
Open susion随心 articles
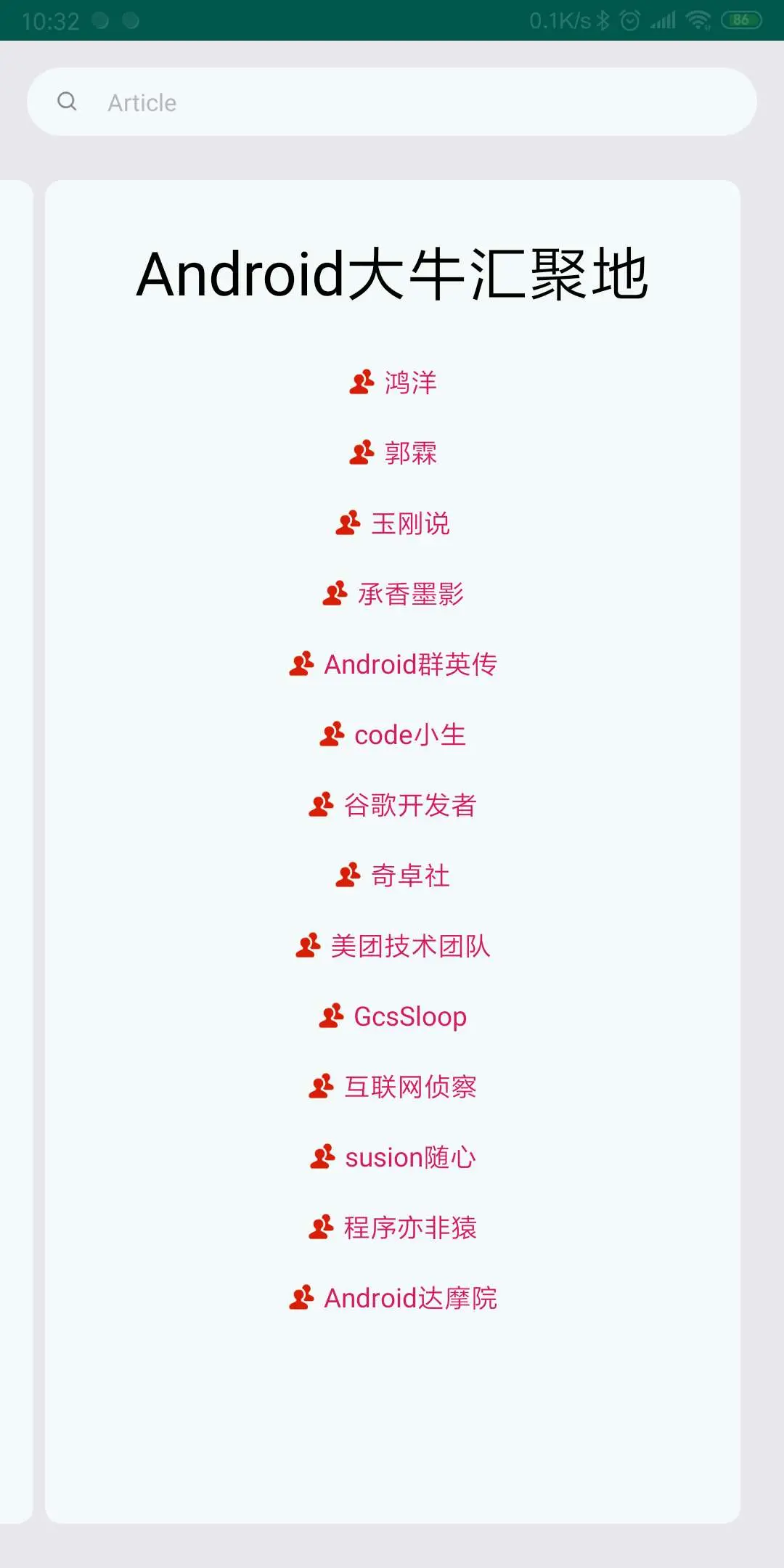[393, 1157]
